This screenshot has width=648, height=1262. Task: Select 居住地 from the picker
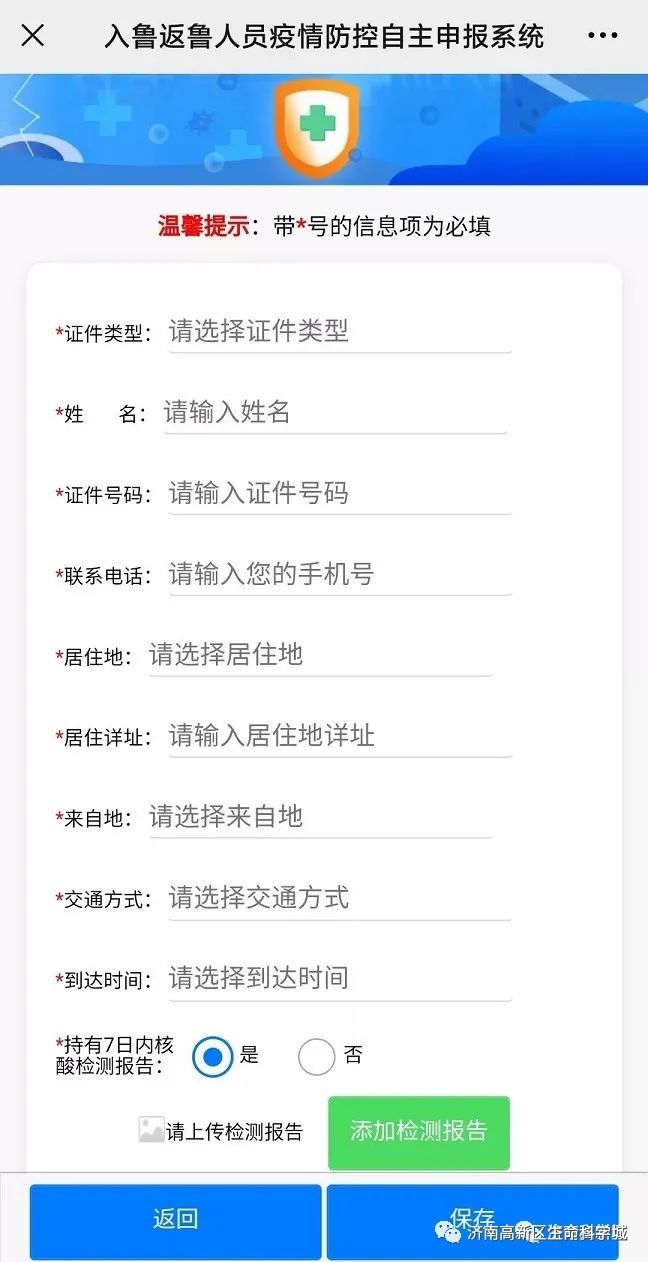[x=320, y=655]
